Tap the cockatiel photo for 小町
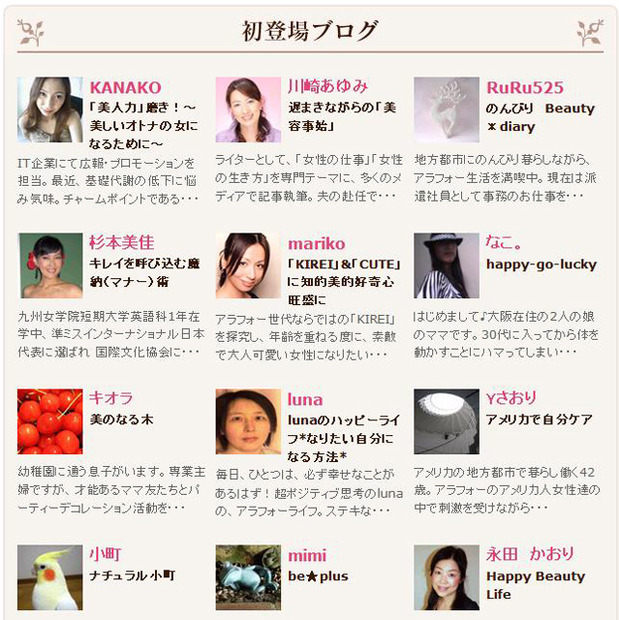Screen dimensions: 619x620 click(x=50, y=577)
